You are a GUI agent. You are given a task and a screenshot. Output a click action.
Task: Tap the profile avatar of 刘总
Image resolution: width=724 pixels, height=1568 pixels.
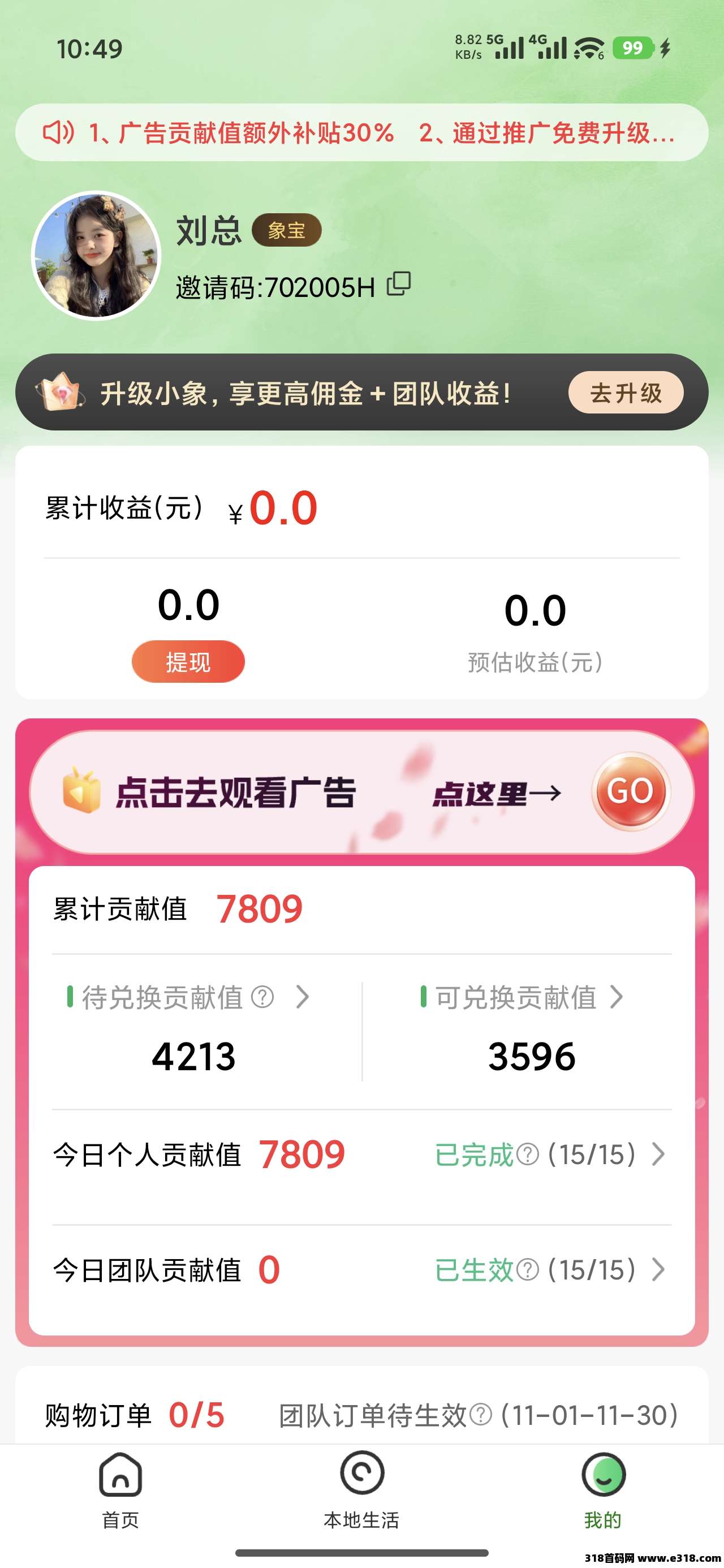(x=96, y=256)
